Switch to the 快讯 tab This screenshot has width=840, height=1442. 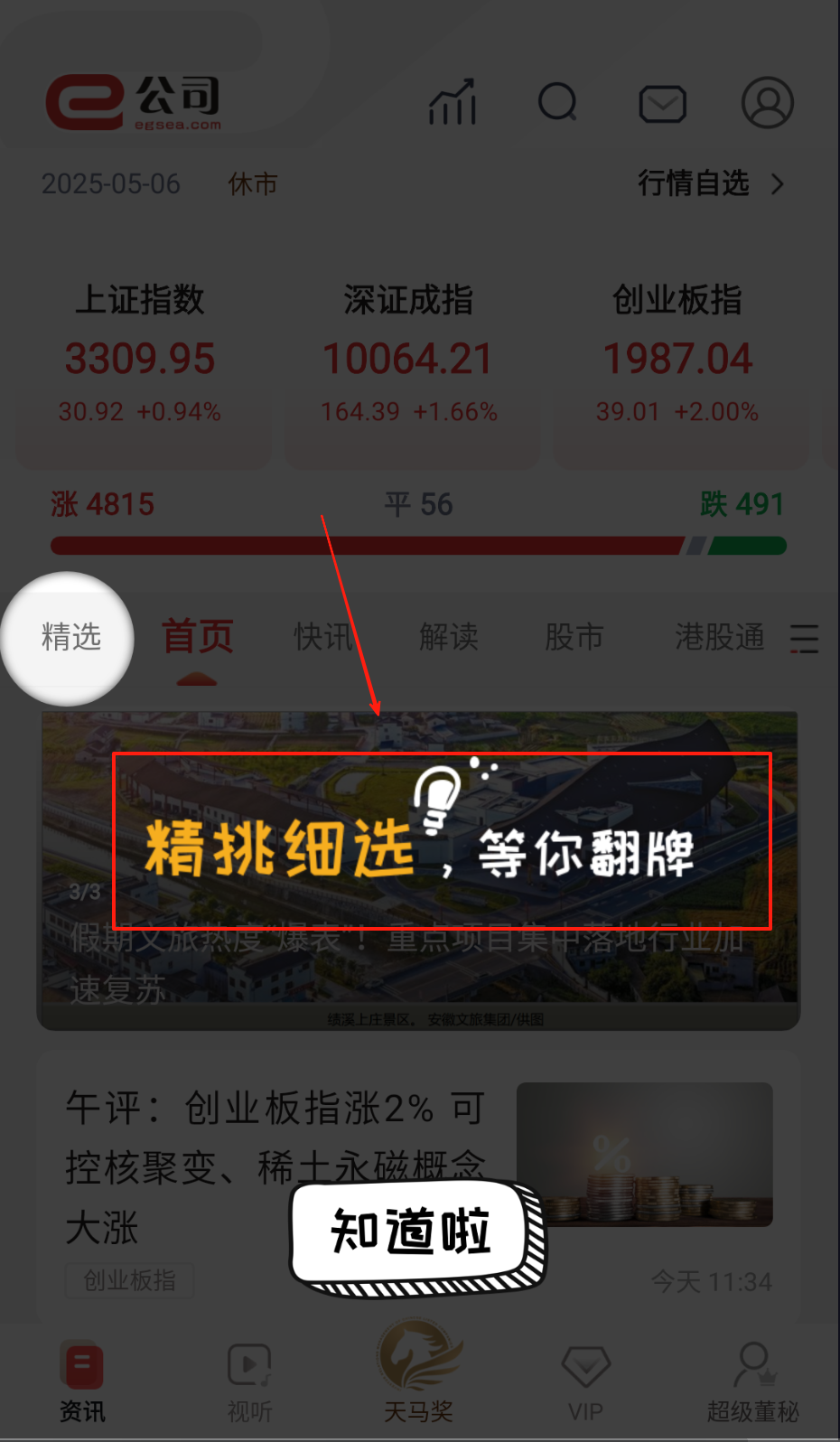pos(323,638)
